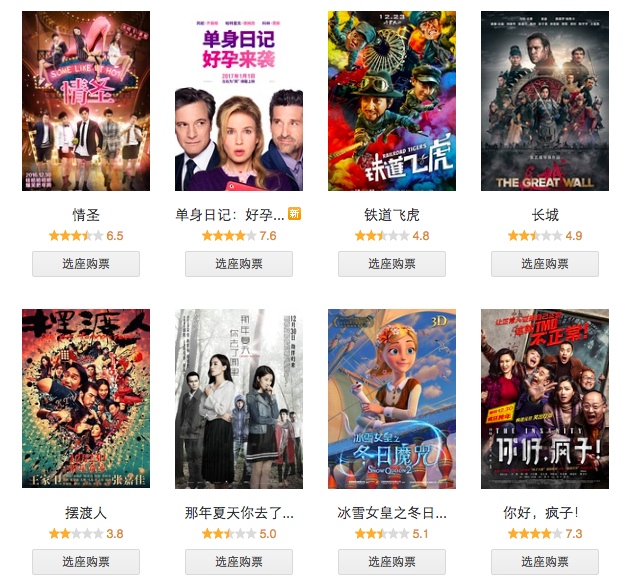The image size is (634, 587).
Task: Open the 铁道飞虎 movie poster
Action: click(392, 101)
